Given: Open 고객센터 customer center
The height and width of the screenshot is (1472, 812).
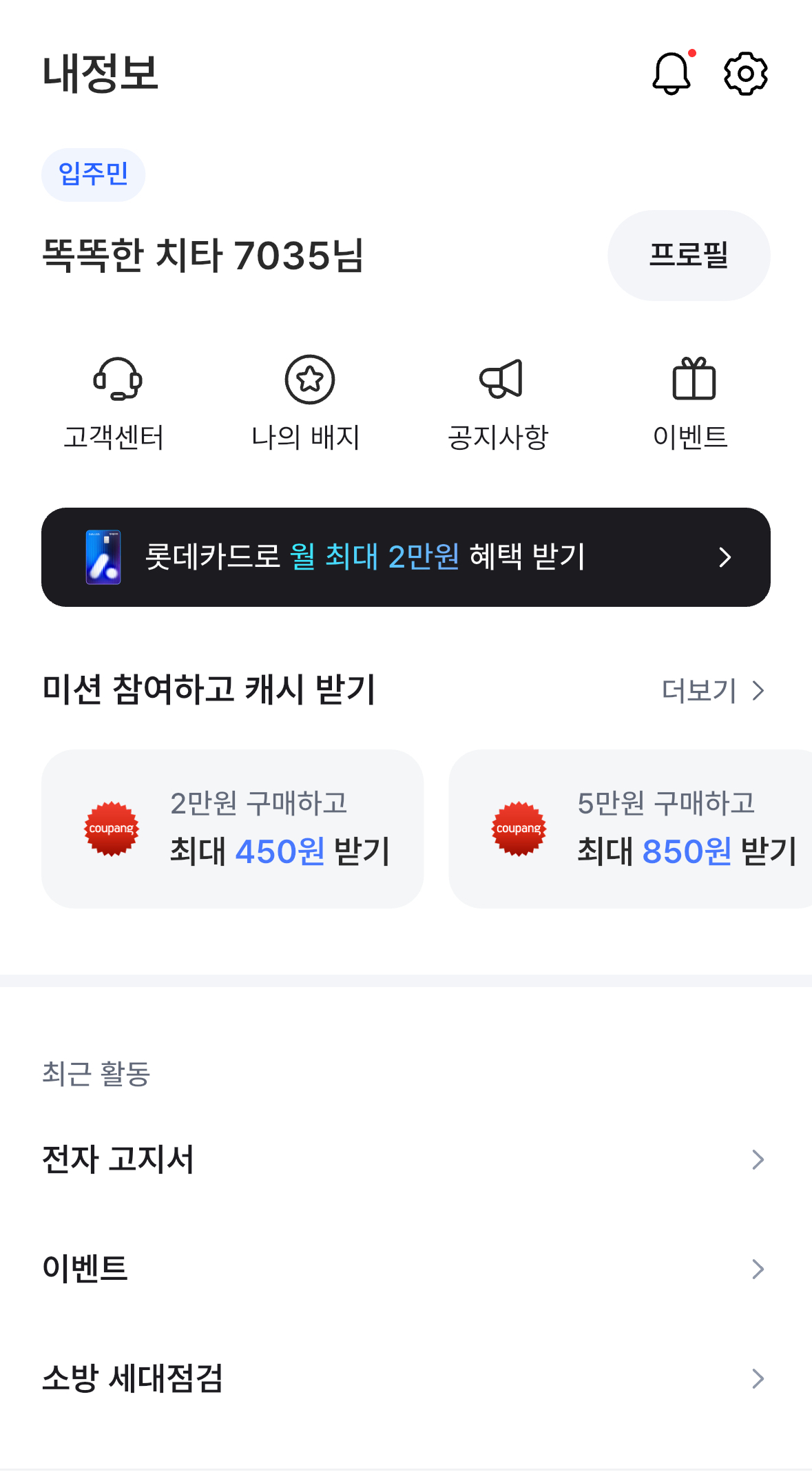Looking at the screenshot, I should click(x=115, y=403).
